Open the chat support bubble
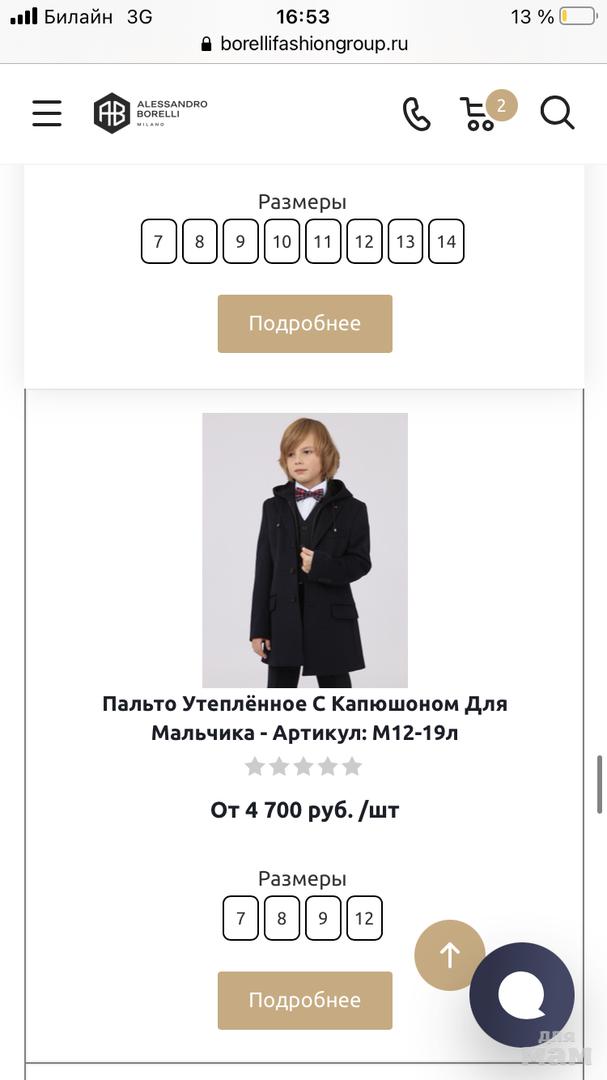This screenshot has height=1080, width=607. pyautogui.click(x=522, y=995)
